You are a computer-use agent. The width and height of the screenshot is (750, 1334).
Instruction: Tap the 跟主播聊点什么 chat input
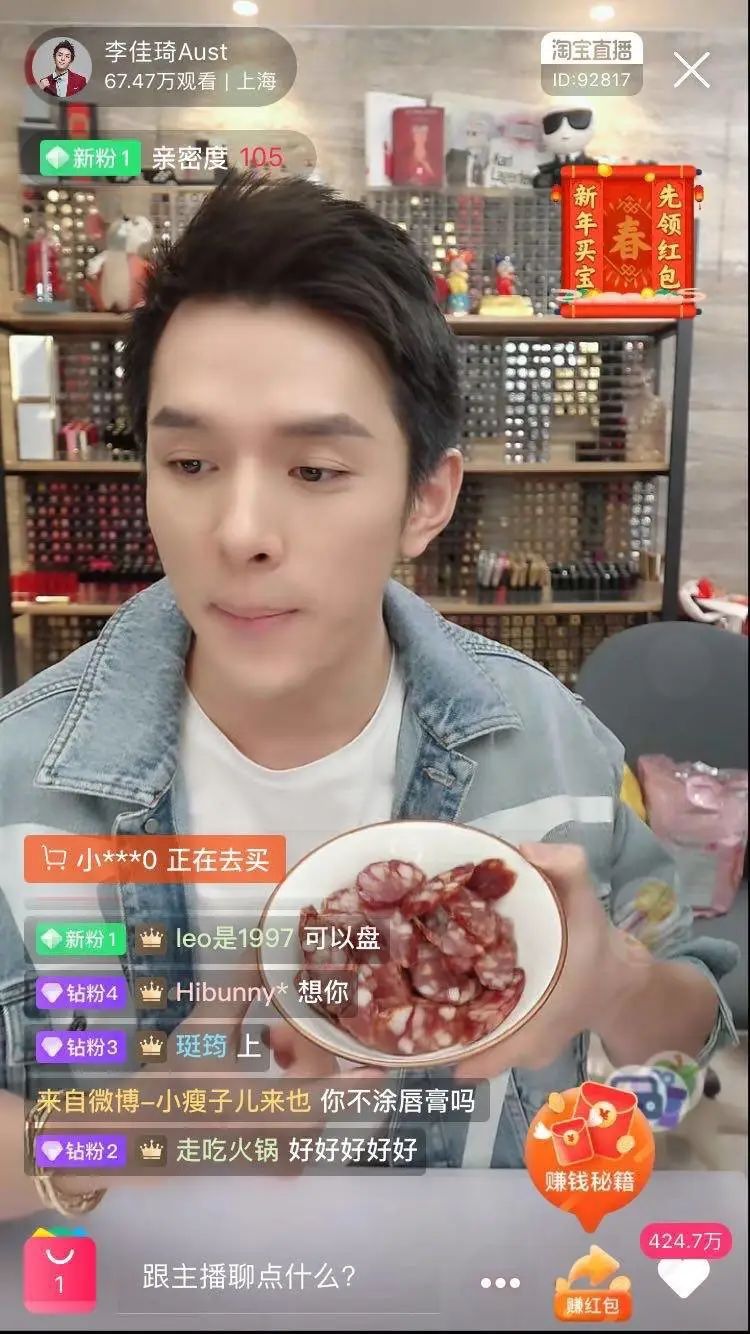[x=249, y=1276]
